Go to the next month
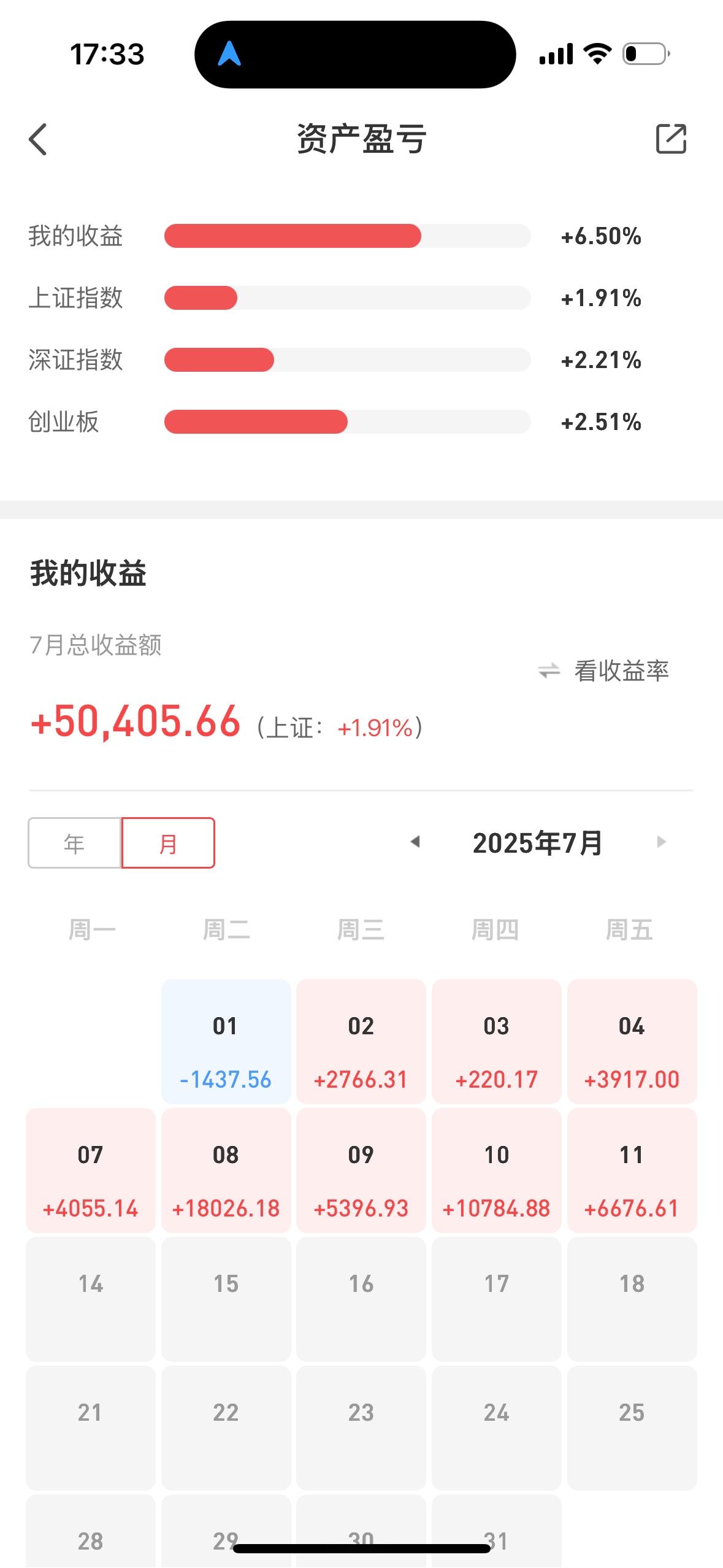 coord(661,842)
